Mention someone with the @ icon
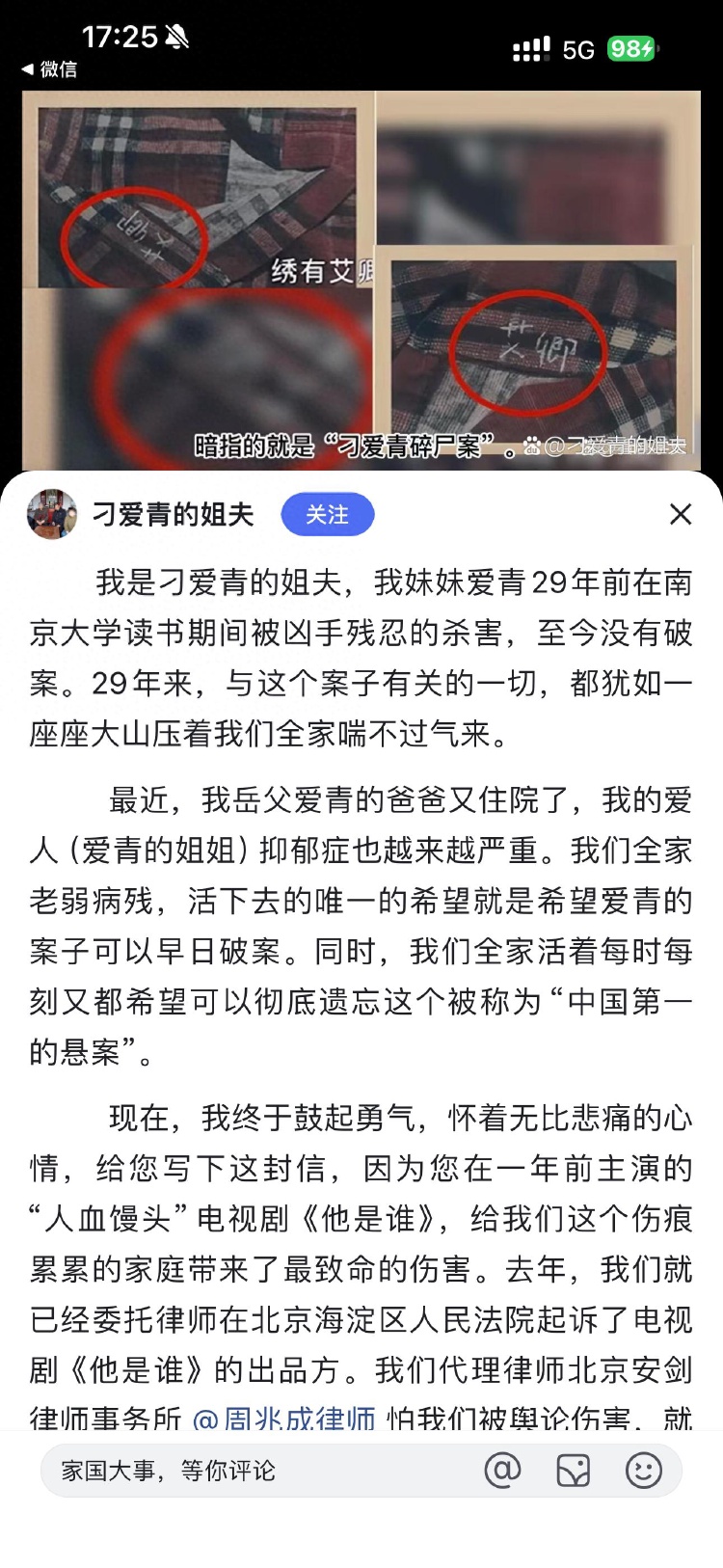The image size is (723, 1568). tap(502, 1471)
